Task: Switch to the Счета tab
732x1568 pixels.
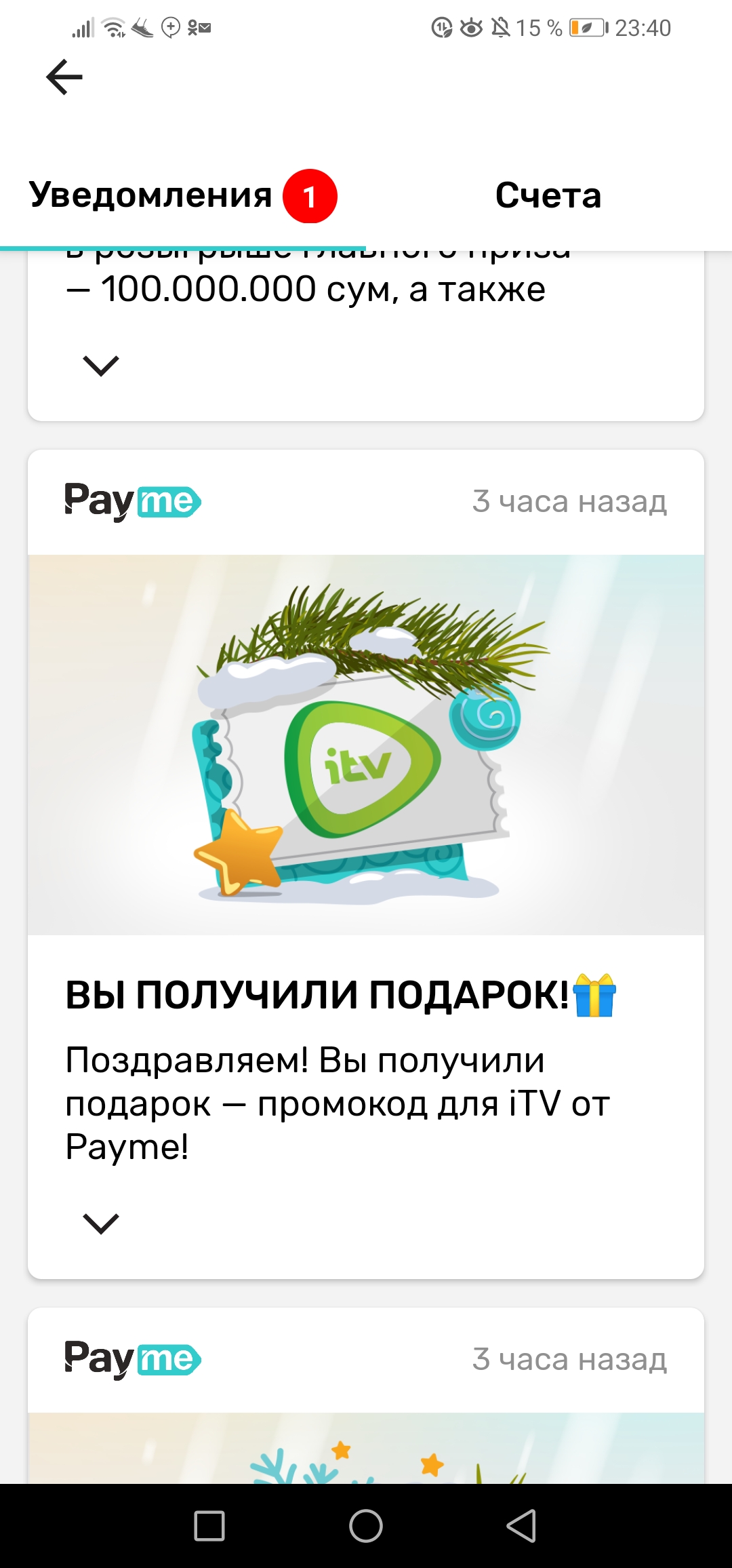Action: [548, 195]
